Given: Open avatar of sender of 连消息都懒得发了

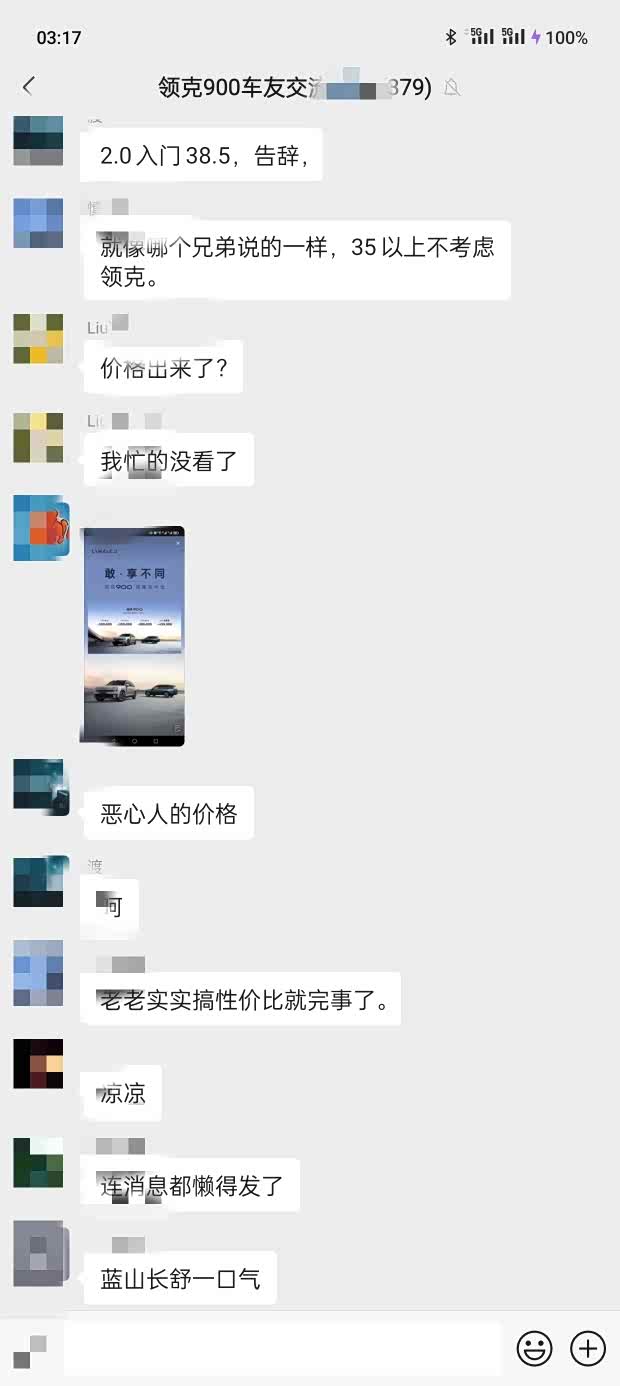Looking at the screenshot, I should coord(38,1161).
